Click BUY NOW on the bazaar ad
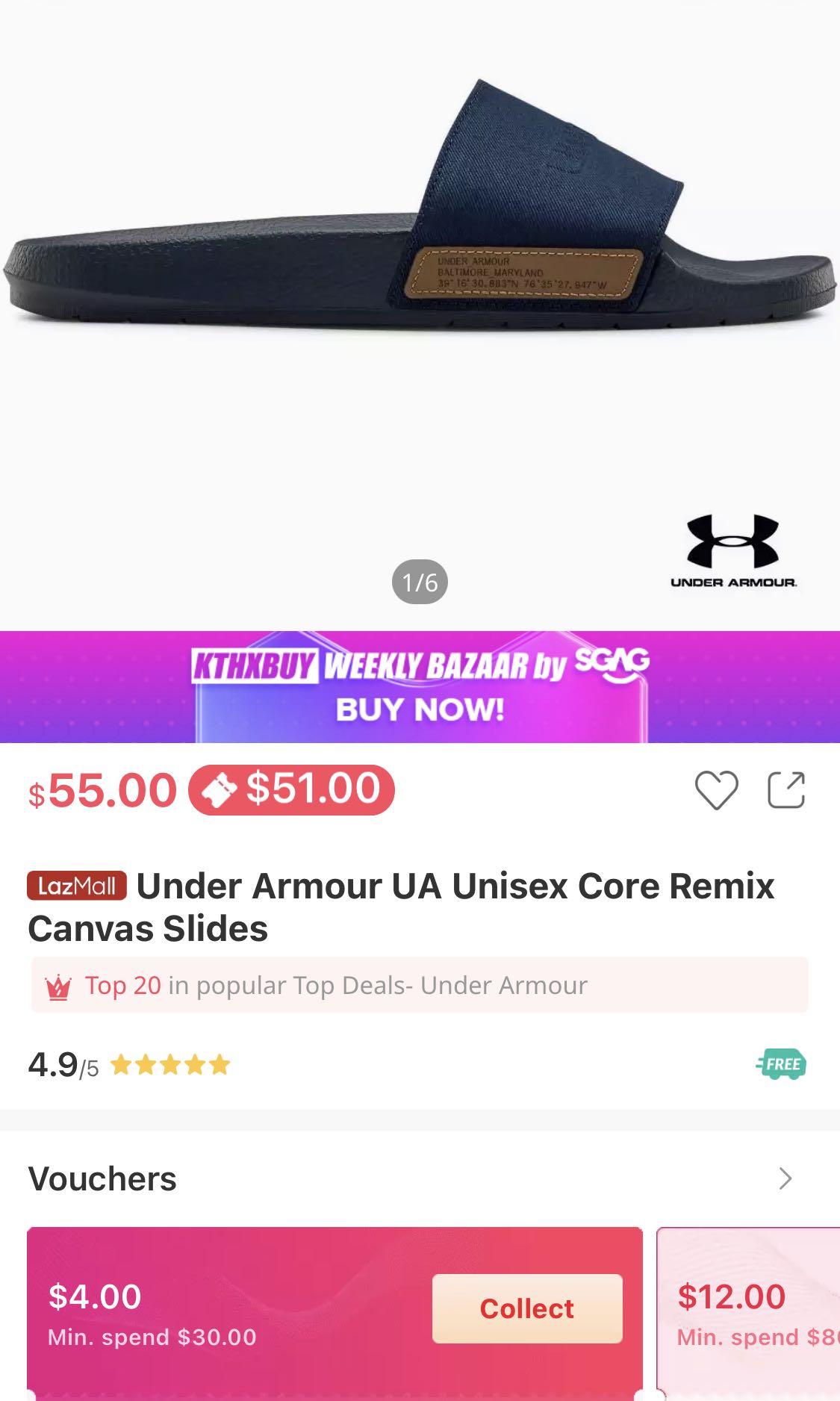840x1401 pixels. [x=420, y=706]
